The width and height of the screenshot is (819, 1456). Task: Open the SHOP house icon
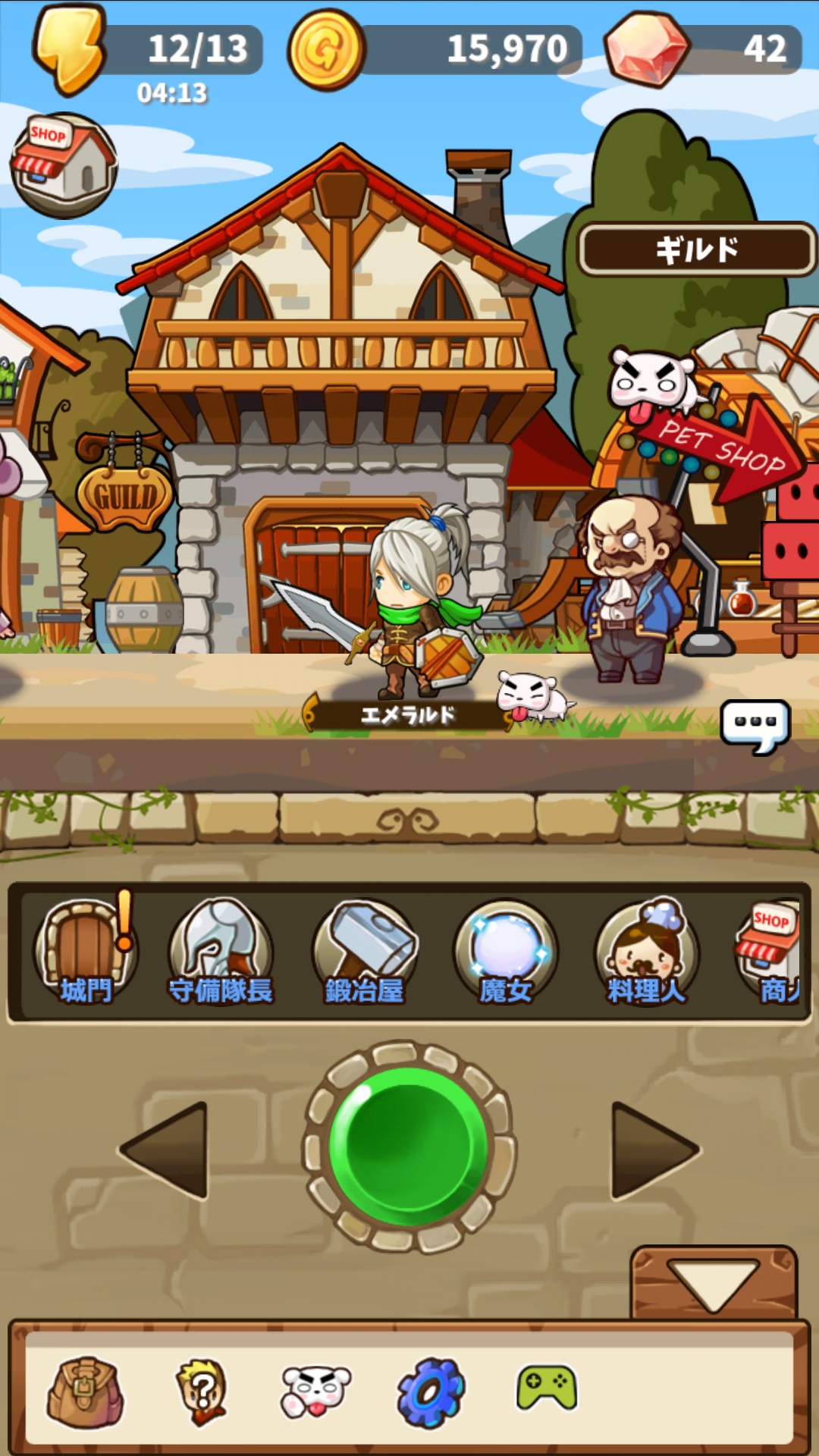click(64, 165)
